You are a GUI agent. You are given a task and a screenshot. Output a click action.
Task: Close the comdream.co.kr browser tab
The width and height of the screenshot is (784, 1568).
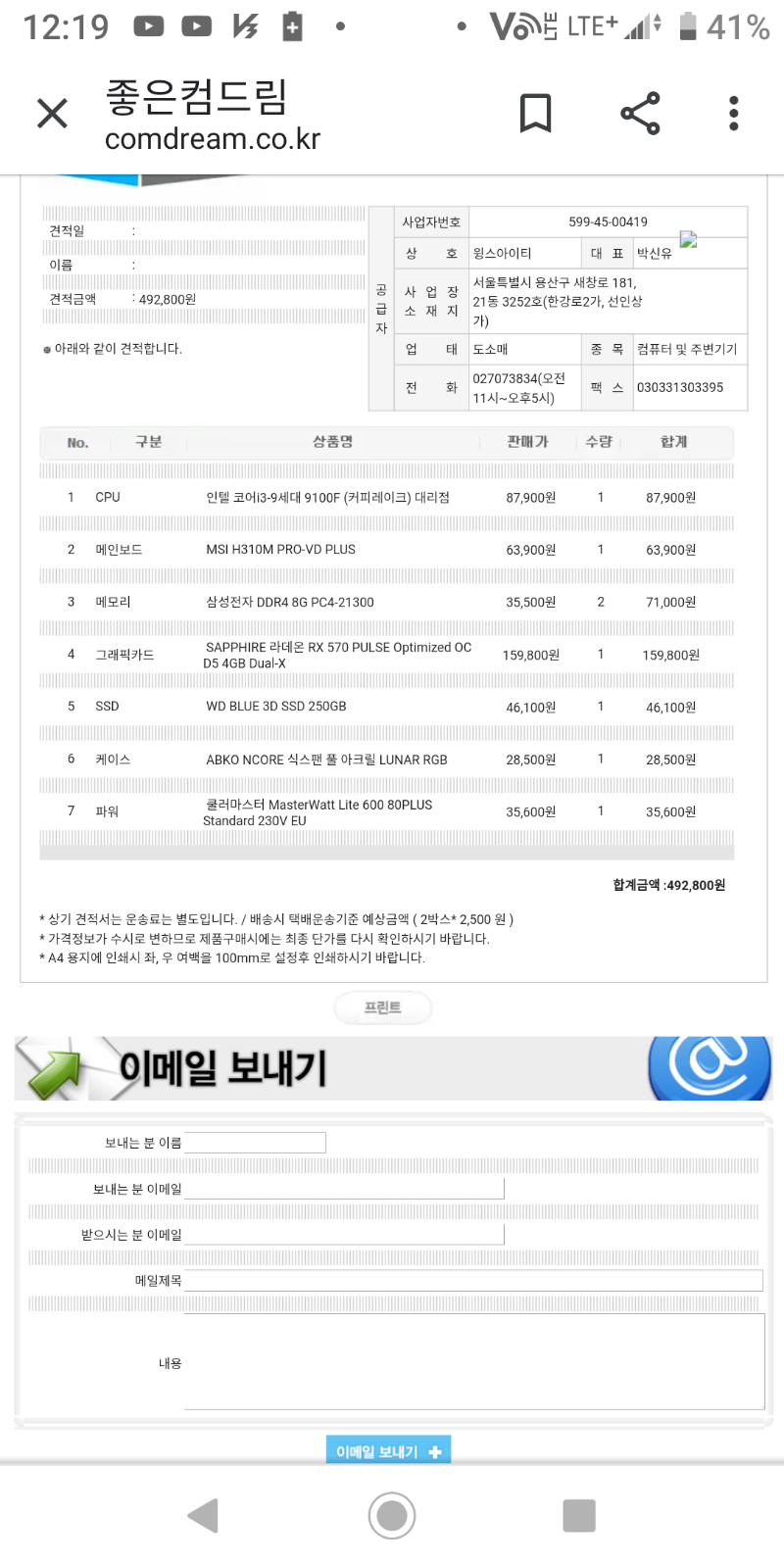[52, 114]
